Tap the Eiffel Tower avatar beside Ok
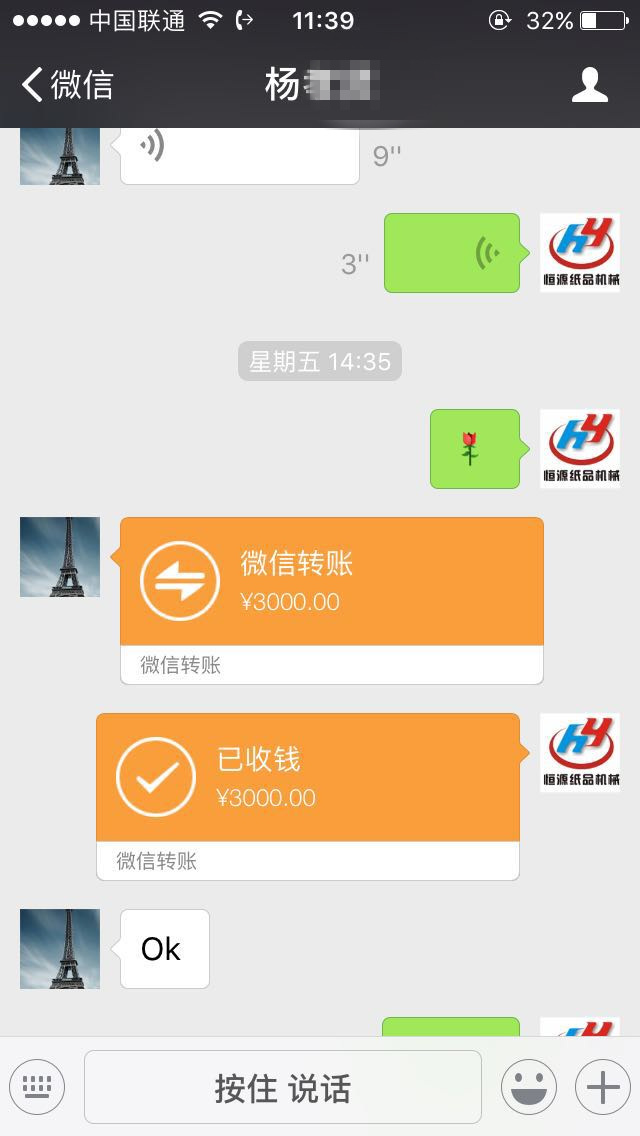 point(60,948)
